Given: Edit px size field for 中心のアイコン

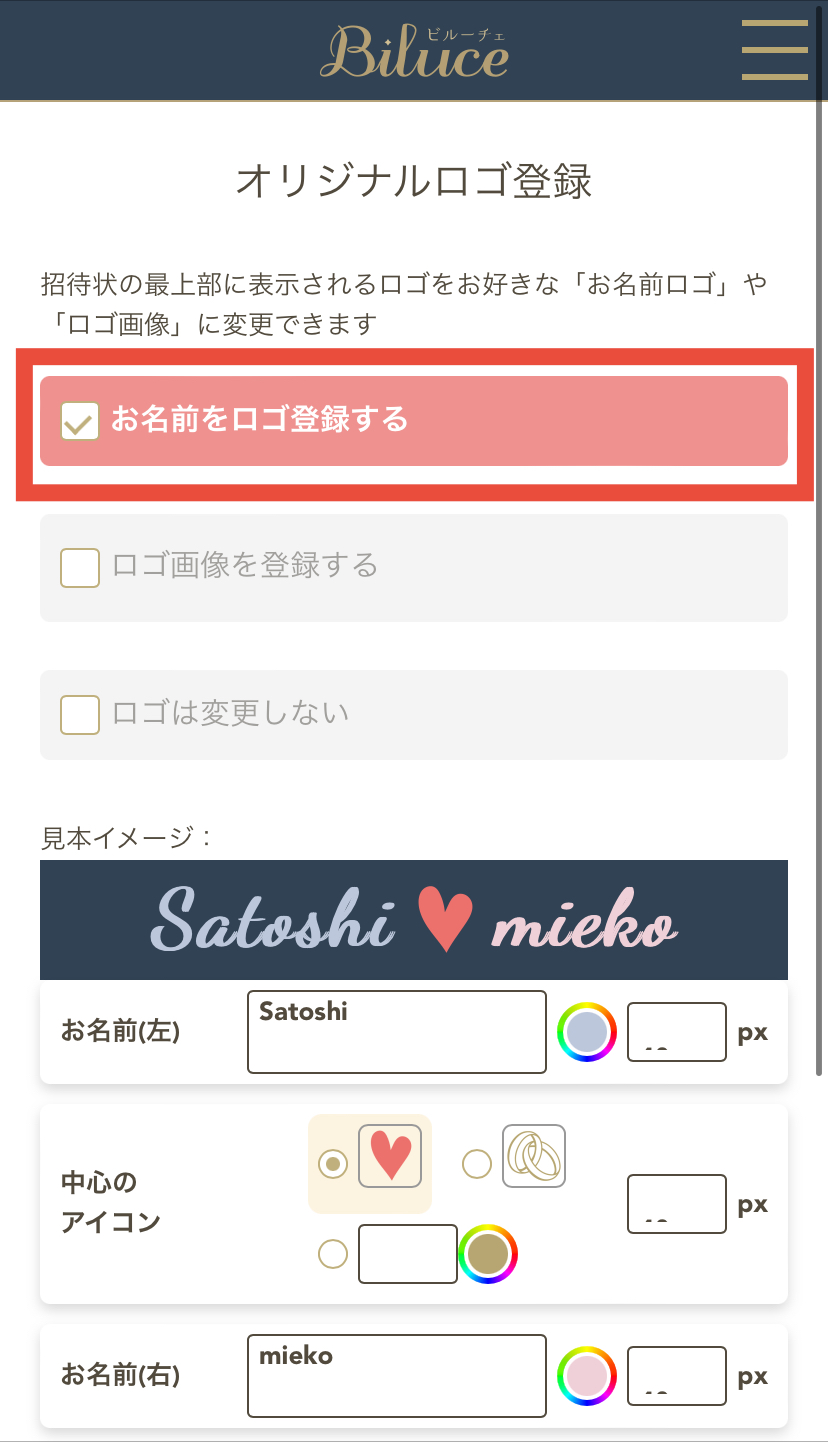Looking at the screenshot, I should tap(677, 1204).
